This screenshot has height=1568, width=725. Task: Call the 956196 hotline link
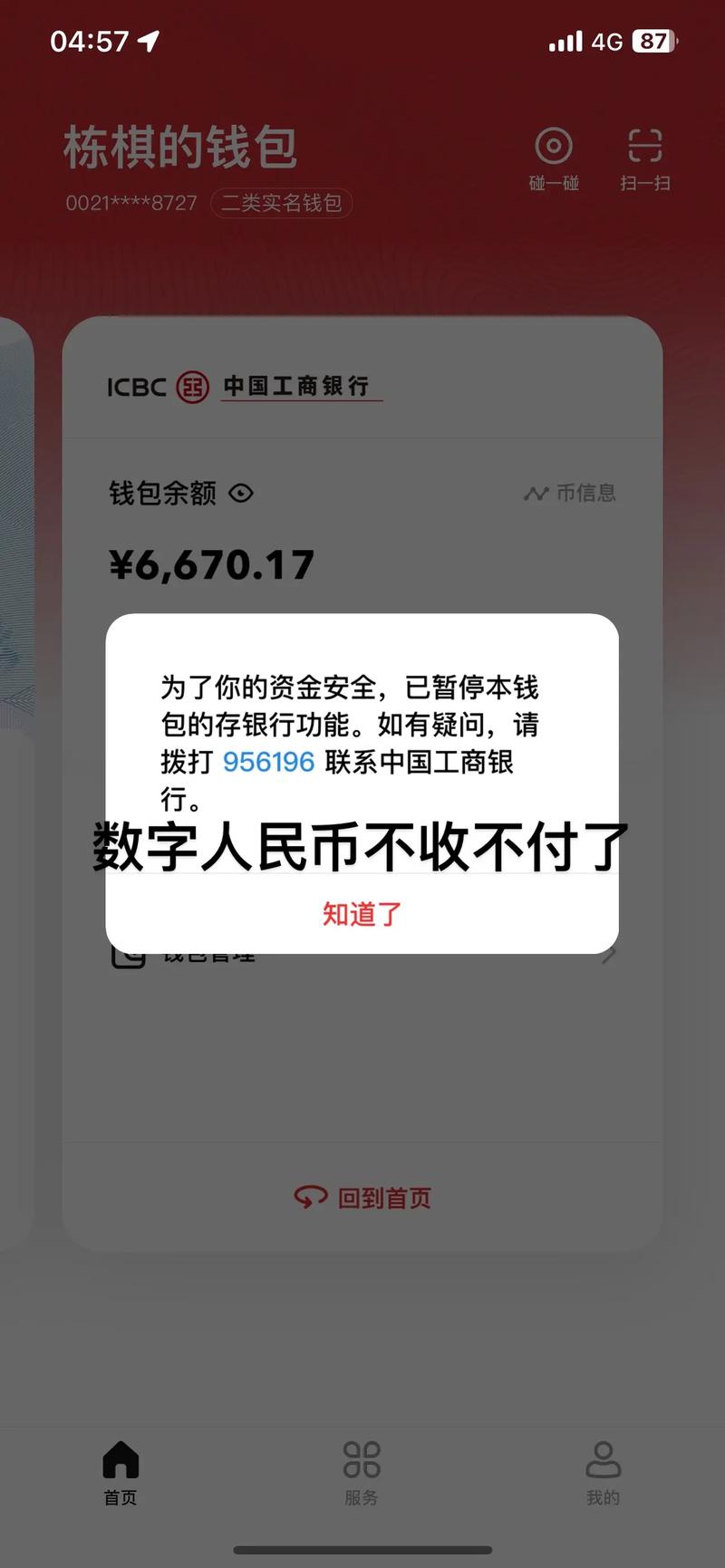[268, 762]
